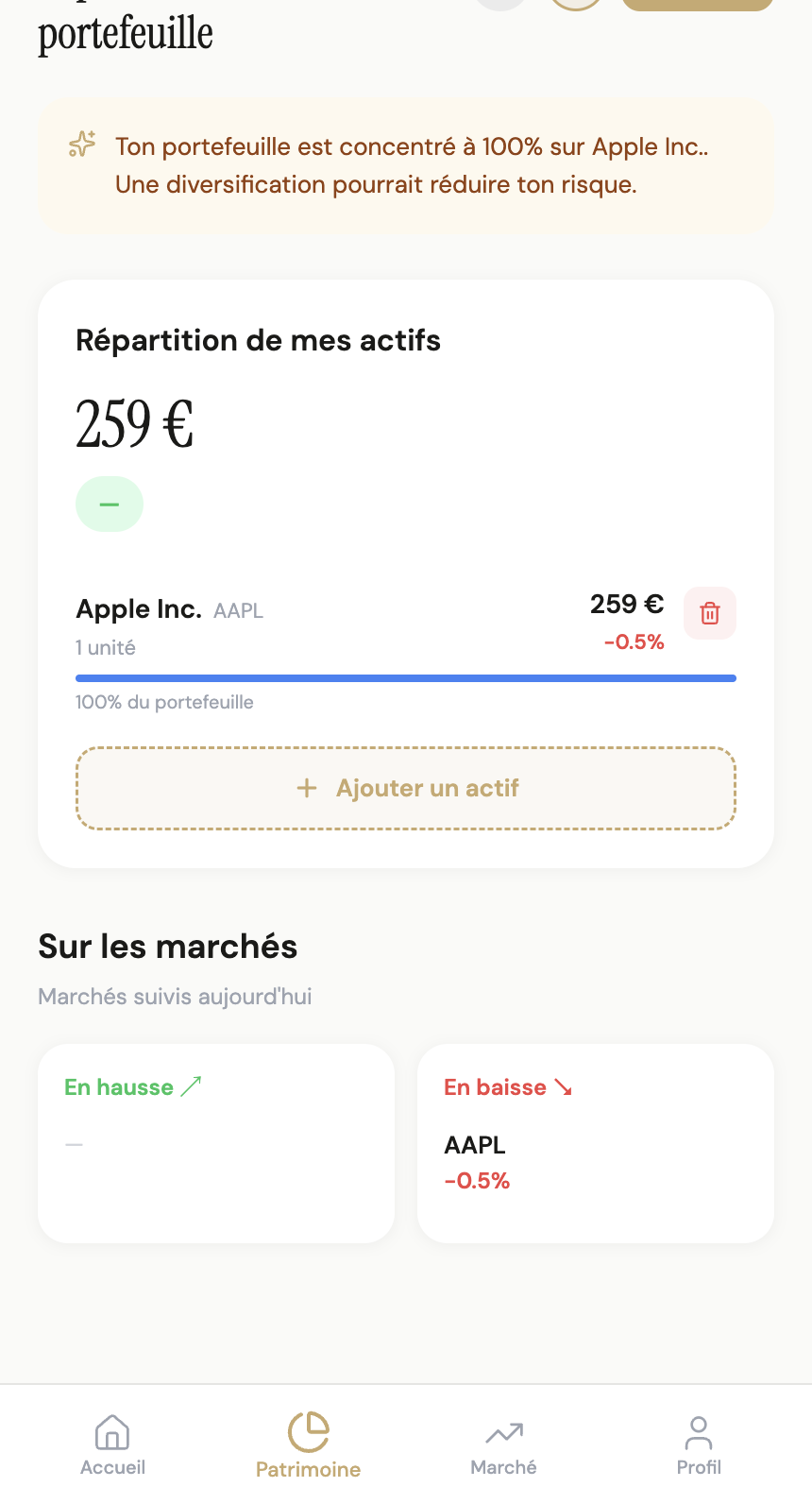This screenshot has width=812, height=1504.
Task: Tap Ajouter un actif
Action: (x=406, y=789)
